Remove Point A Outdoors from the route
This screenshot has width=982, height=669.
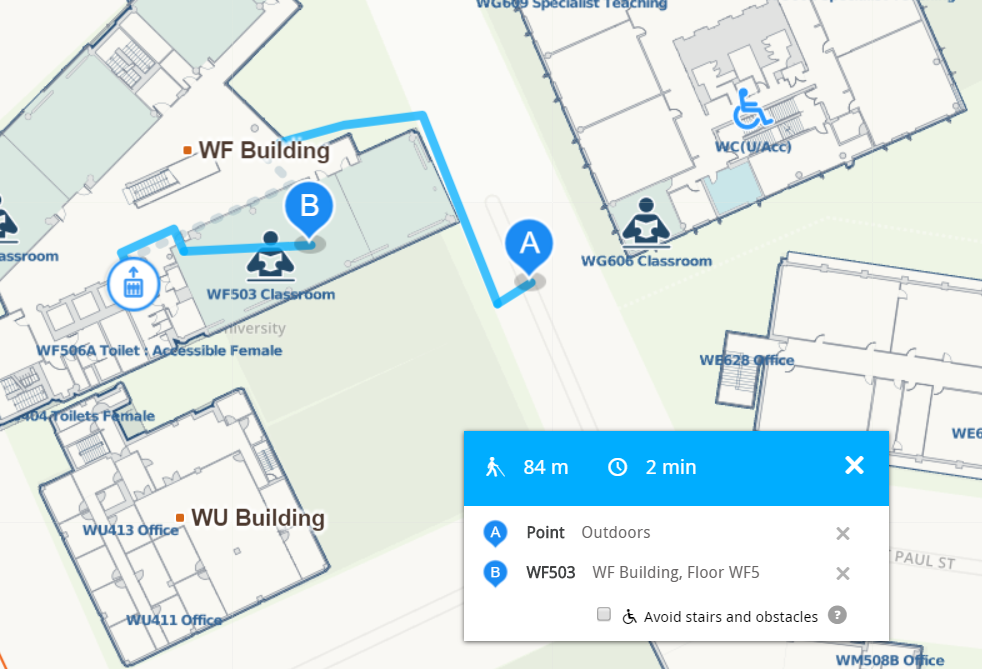point(842,533)
